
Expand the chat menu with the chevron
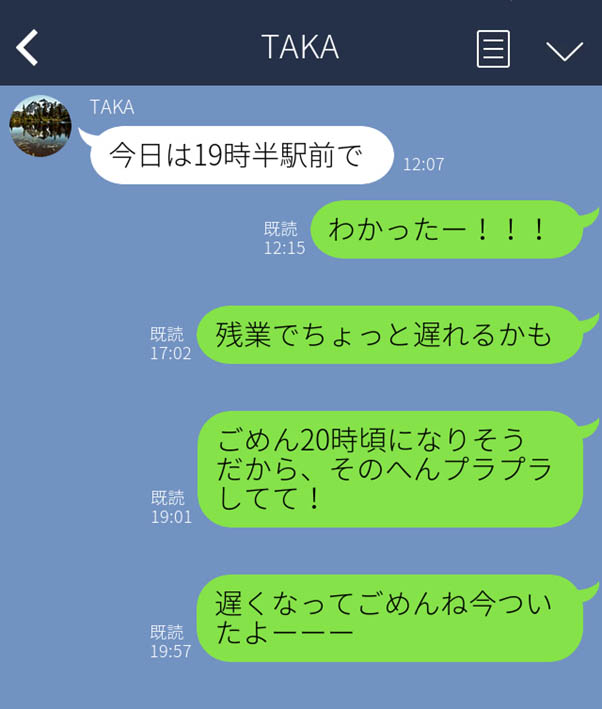(x=564, y=50)
